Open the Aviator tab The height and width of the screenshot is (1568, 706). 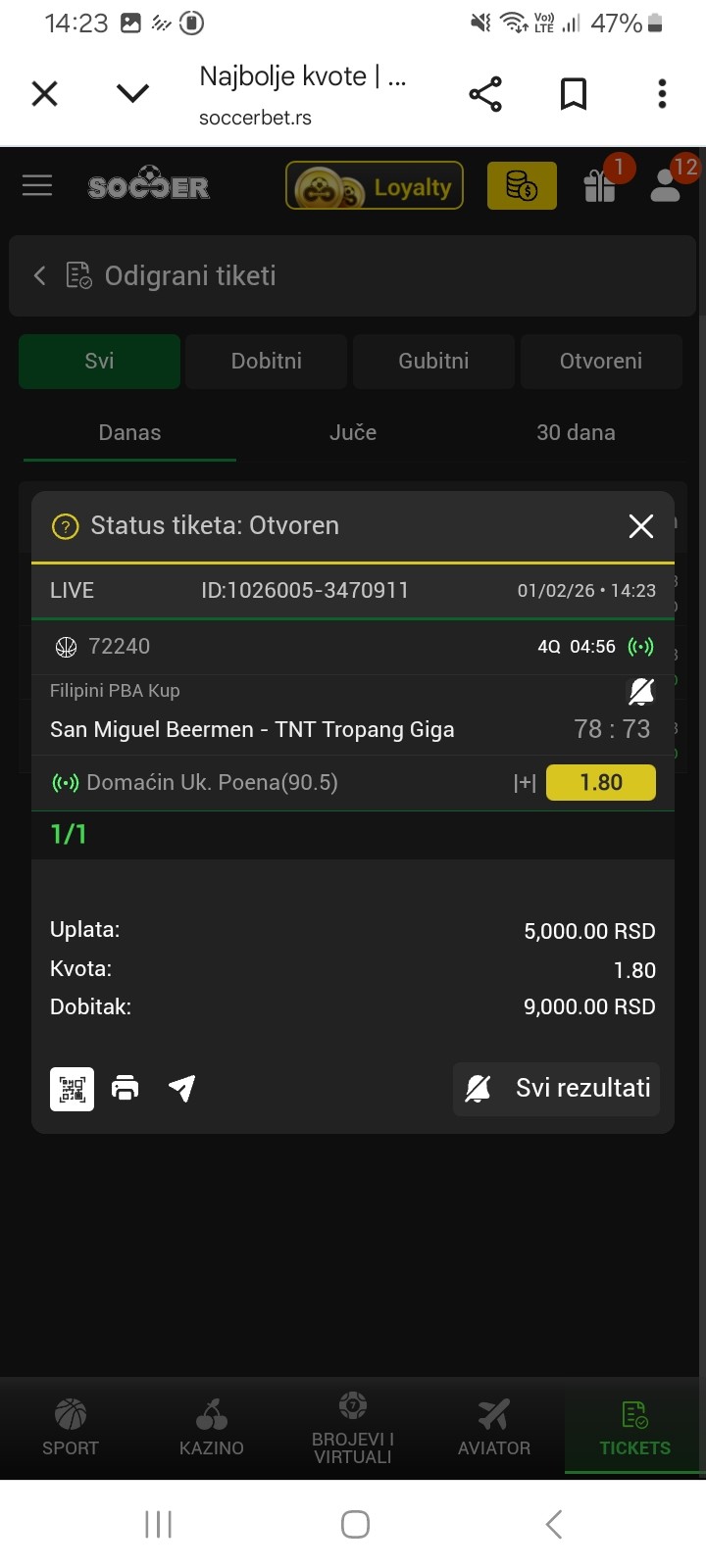click(494, 1428)
